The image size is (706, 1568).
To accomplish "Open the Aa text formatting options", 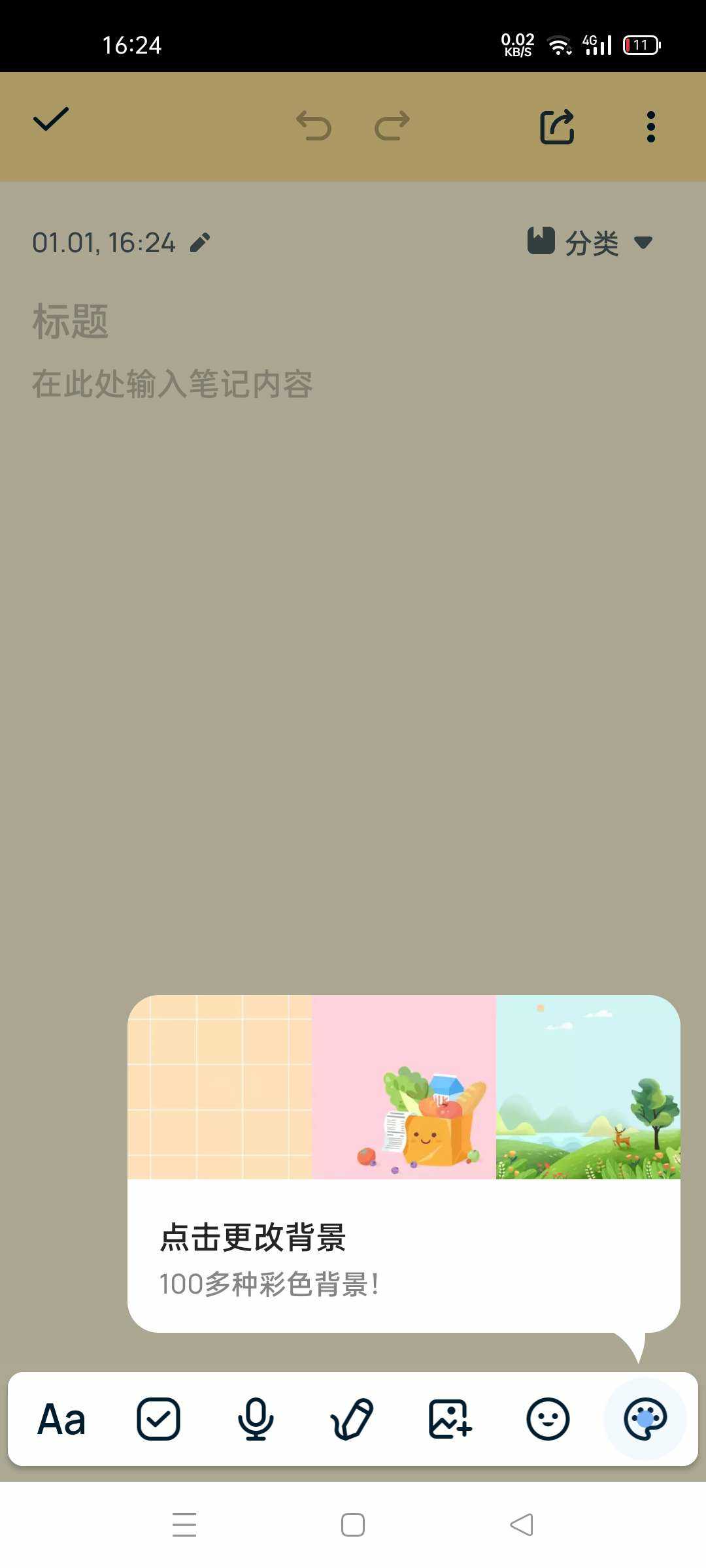I will (61, 1420).
